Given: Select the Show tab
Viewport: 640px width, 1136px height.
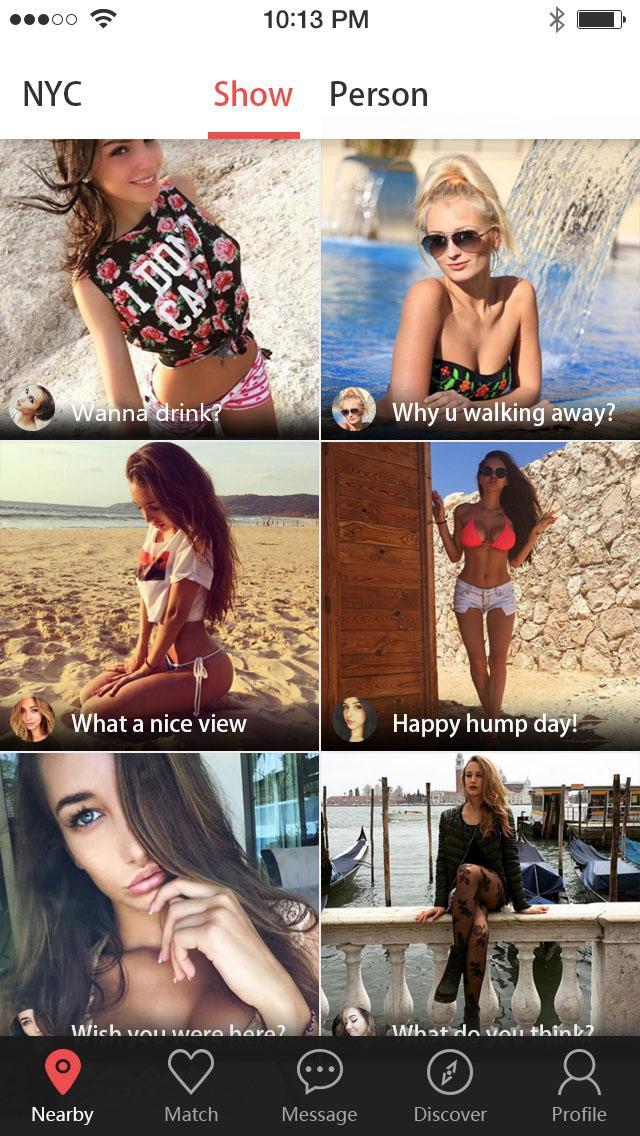Looking at the screenshot, I should 253,94.
